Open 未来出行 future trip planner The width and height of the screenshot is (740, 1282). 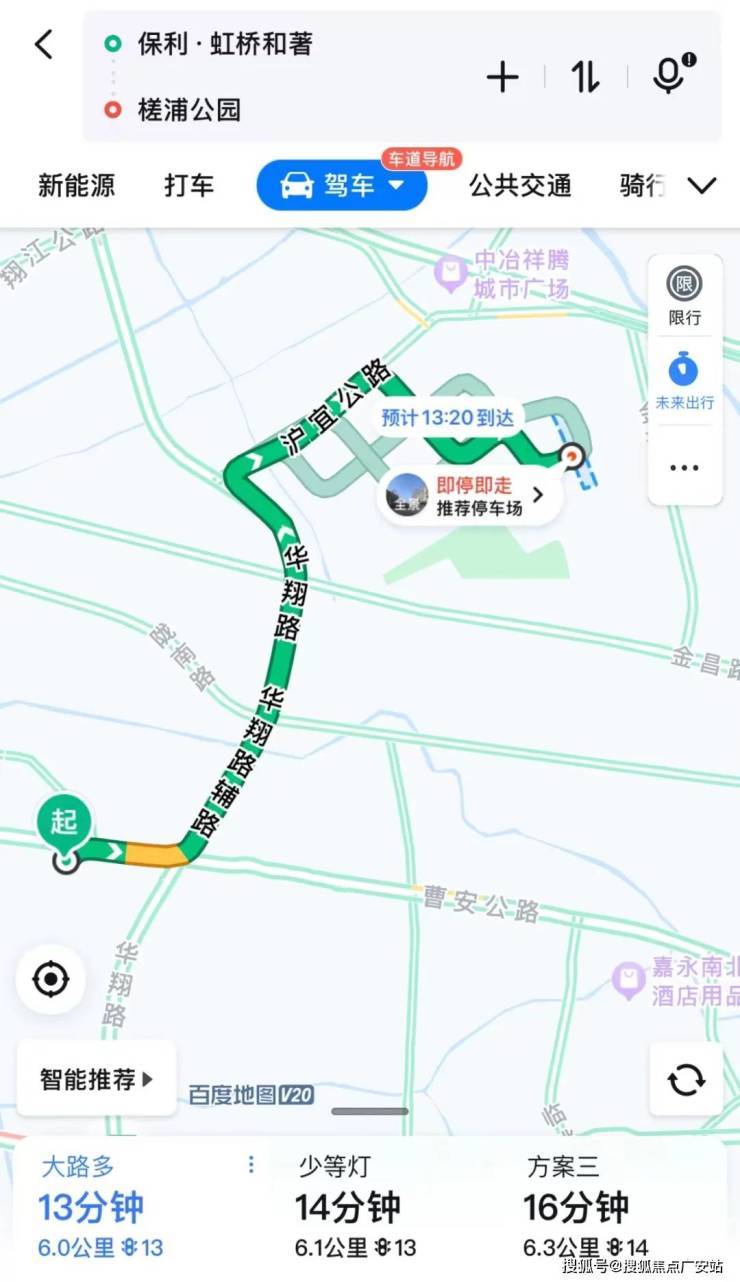coord(685,379)
